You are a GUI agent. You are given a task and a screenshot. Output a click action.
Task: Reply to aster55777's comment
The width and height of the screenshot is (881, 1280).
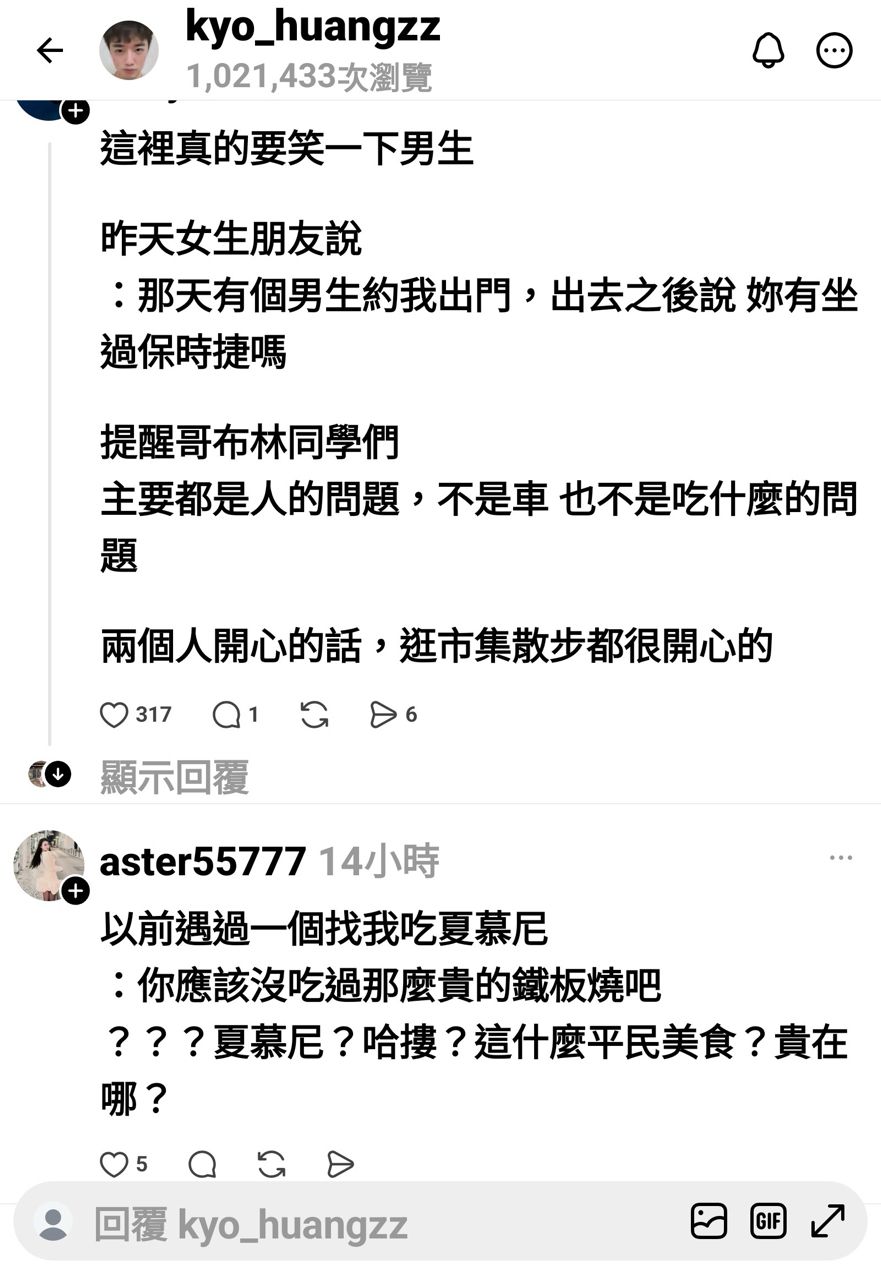pyautogui.click(x=202, y=1164)
